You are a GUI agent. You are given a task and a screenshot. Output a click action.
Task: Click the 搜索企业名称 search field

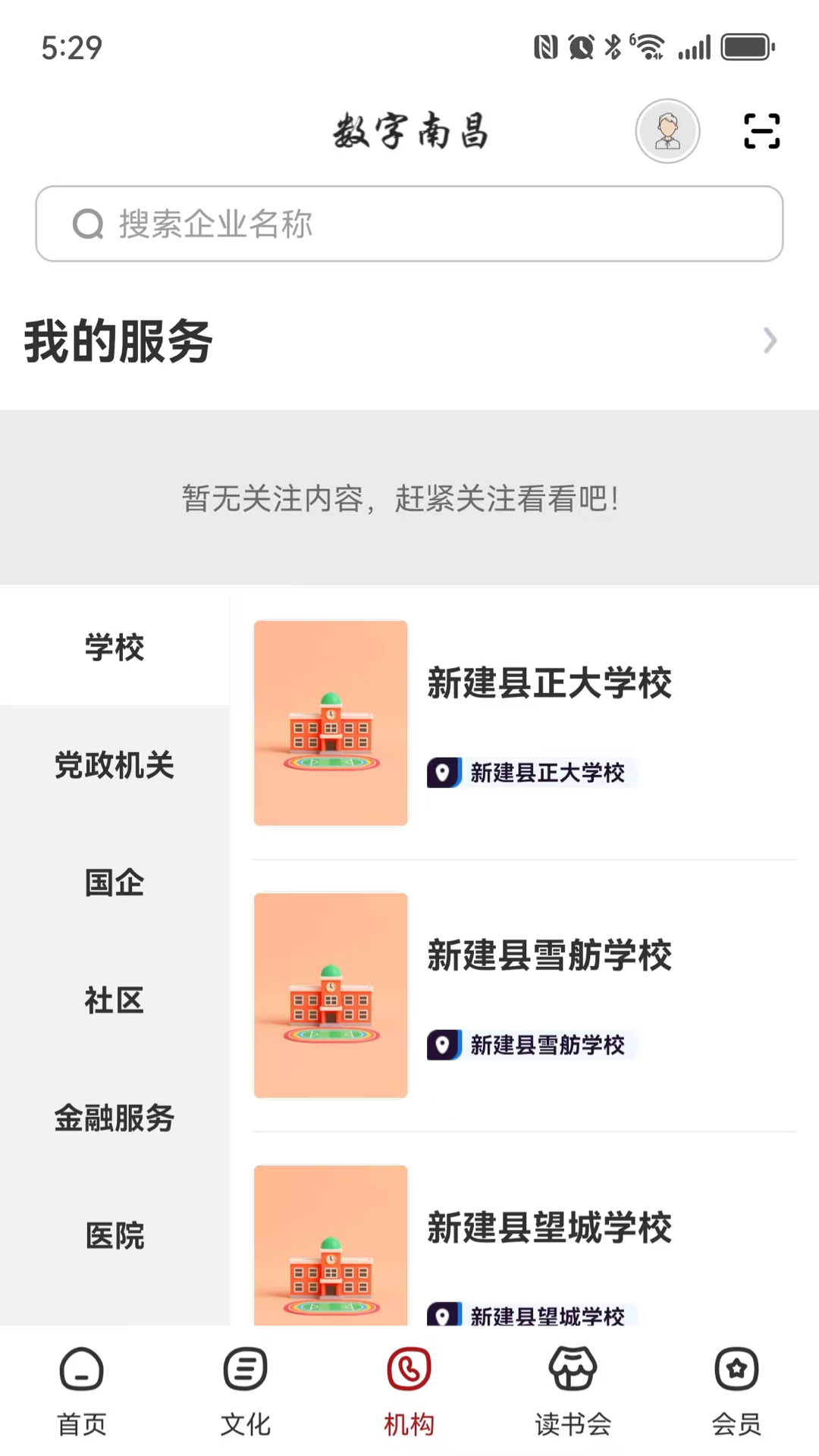[x=409, y=224]
